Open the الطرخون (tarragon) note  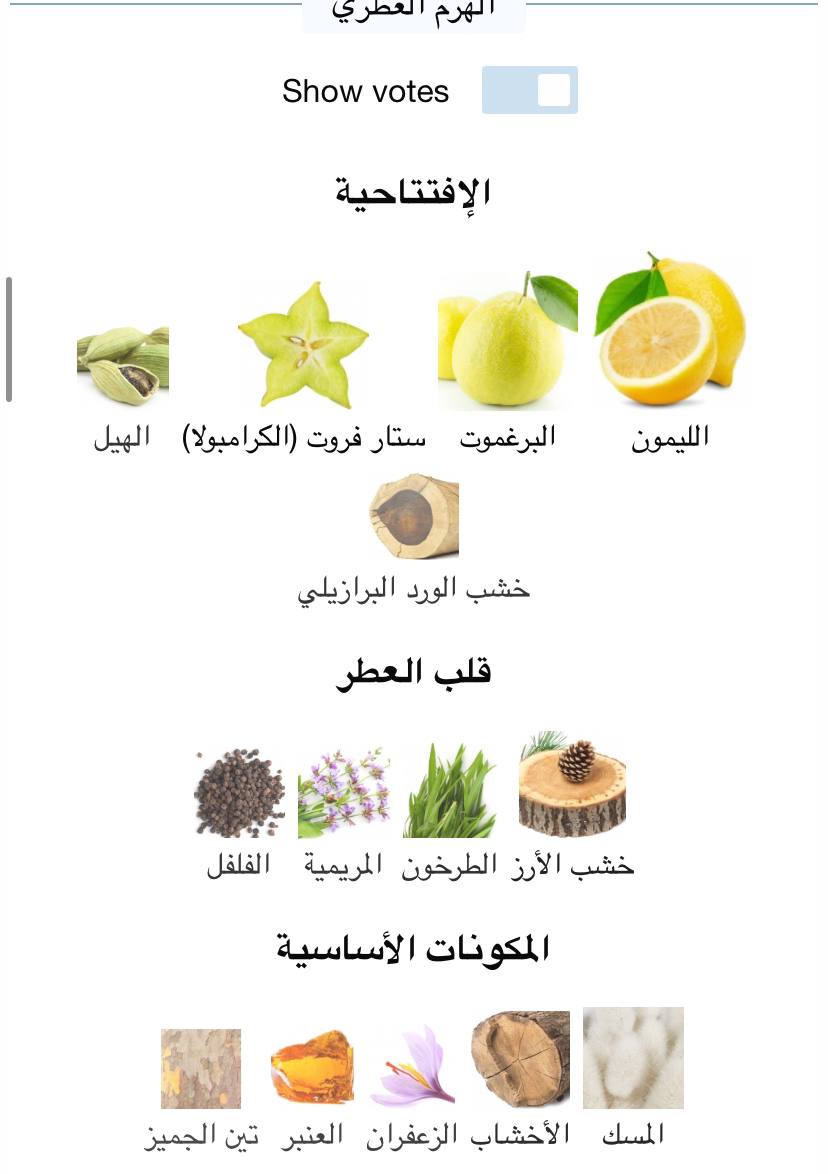[x=449, y=792]
